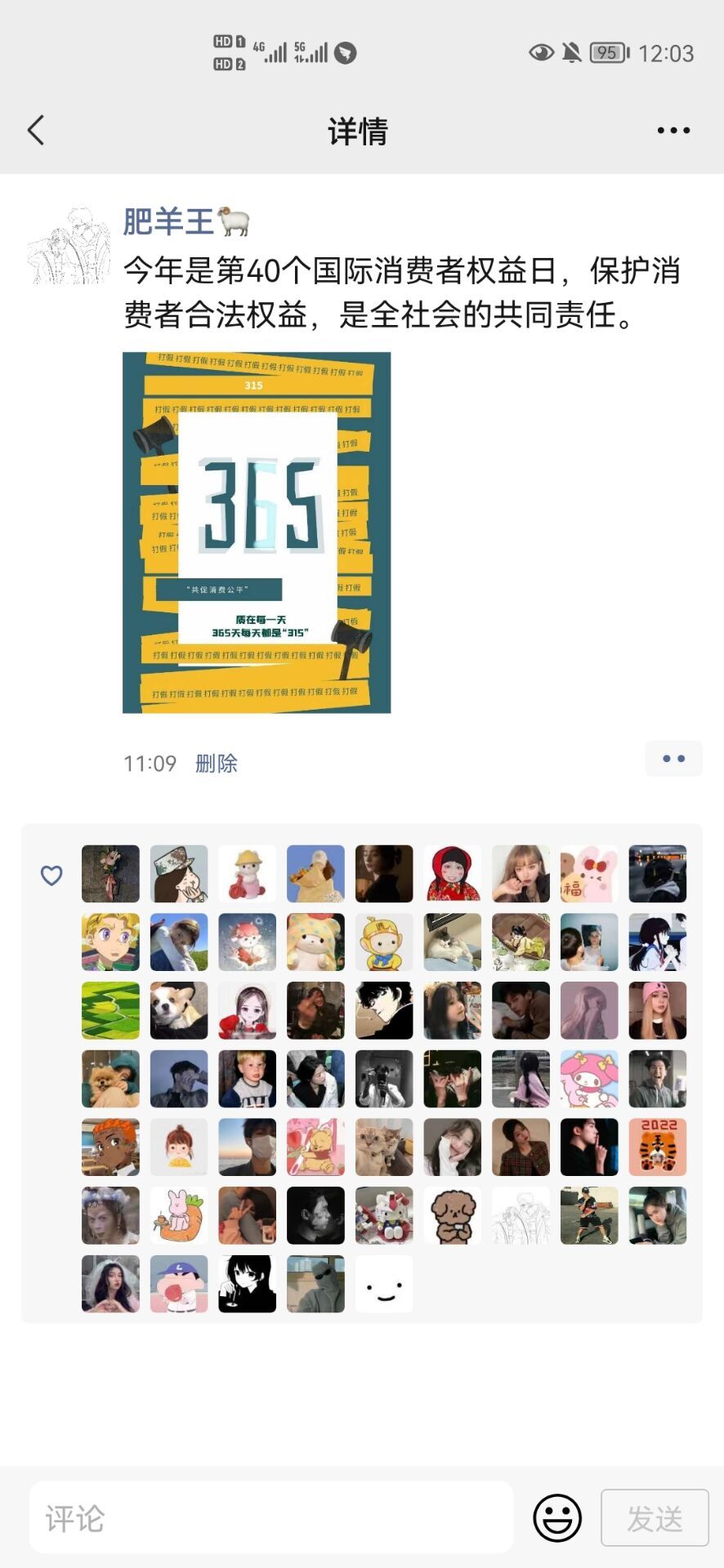View the 365 poster image full screen
Viewport: 724px width, 1568px height.
coord(257,532)
